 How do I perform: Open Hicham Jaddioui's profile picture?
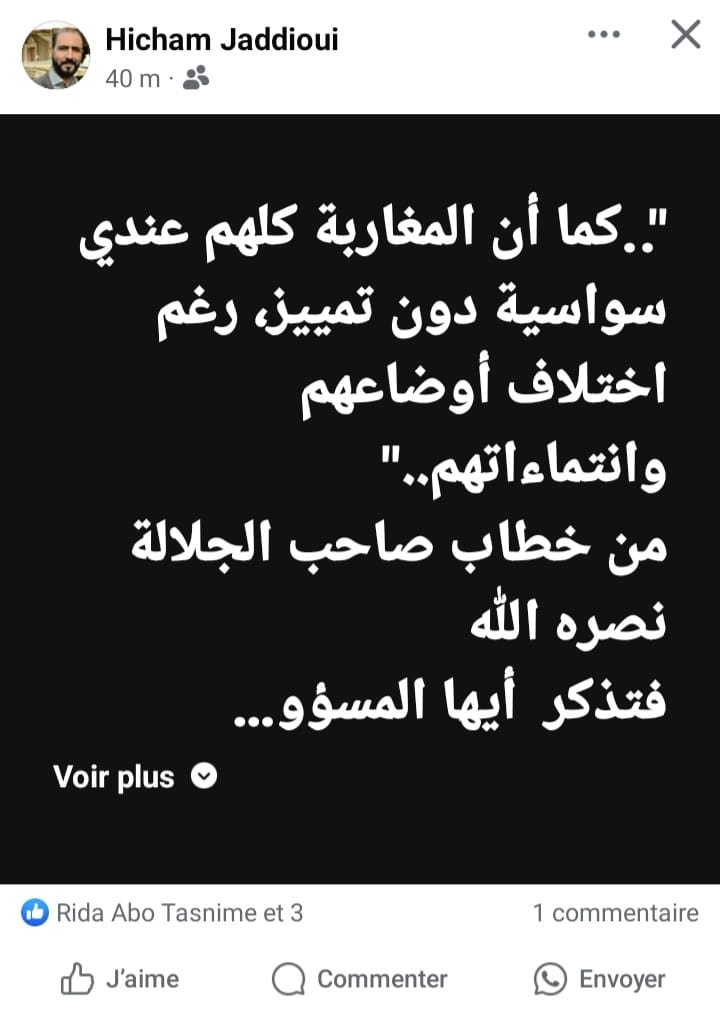[x=55, y=55]
